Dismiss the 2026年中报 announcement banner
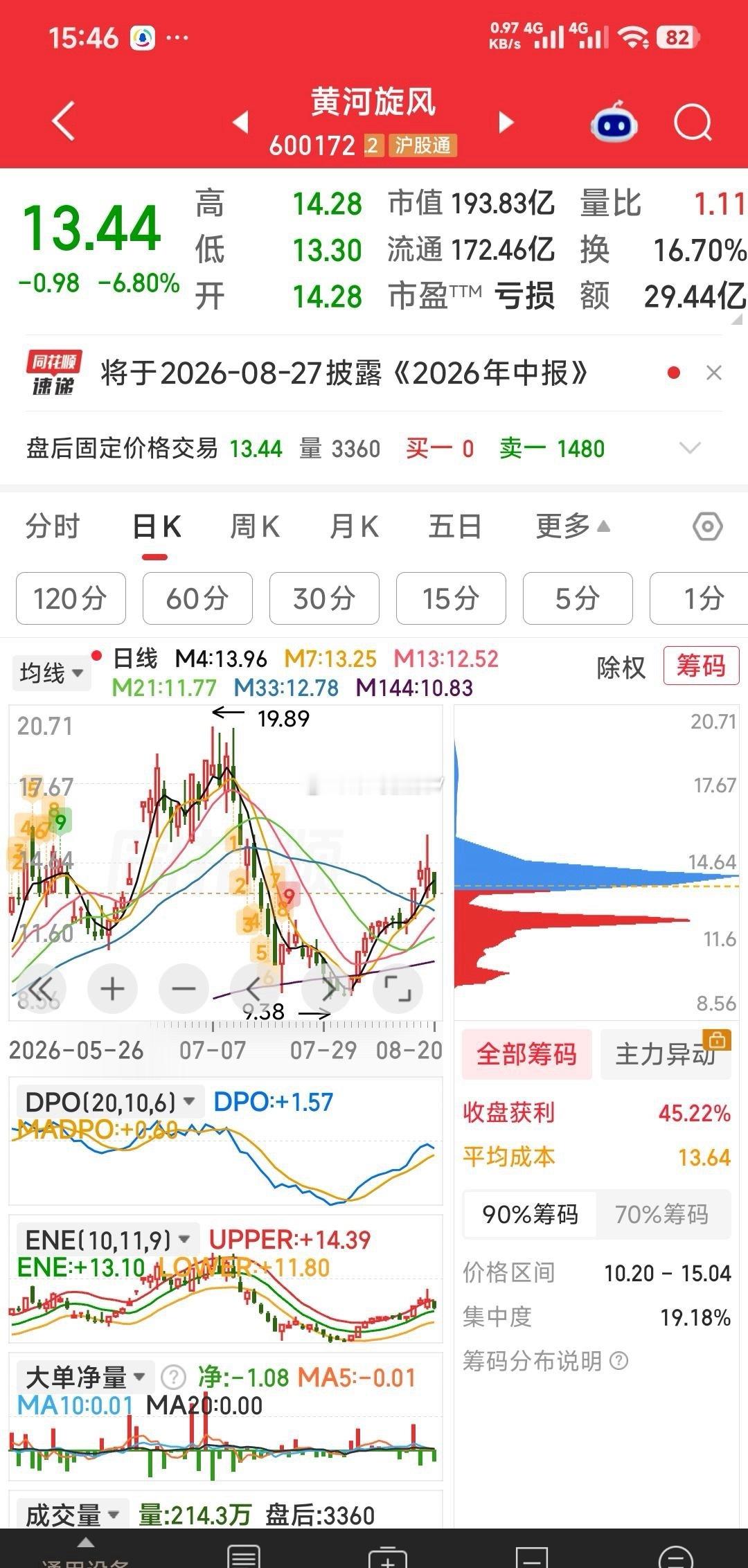 pos(714,373)
